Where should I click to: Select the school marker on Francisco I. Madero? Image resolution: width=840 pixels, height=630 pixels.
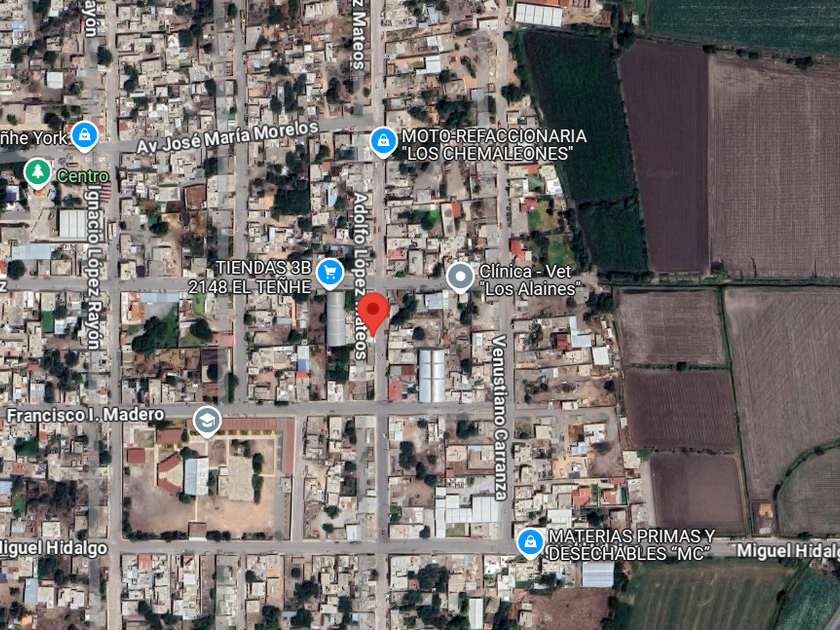[207, 421]
